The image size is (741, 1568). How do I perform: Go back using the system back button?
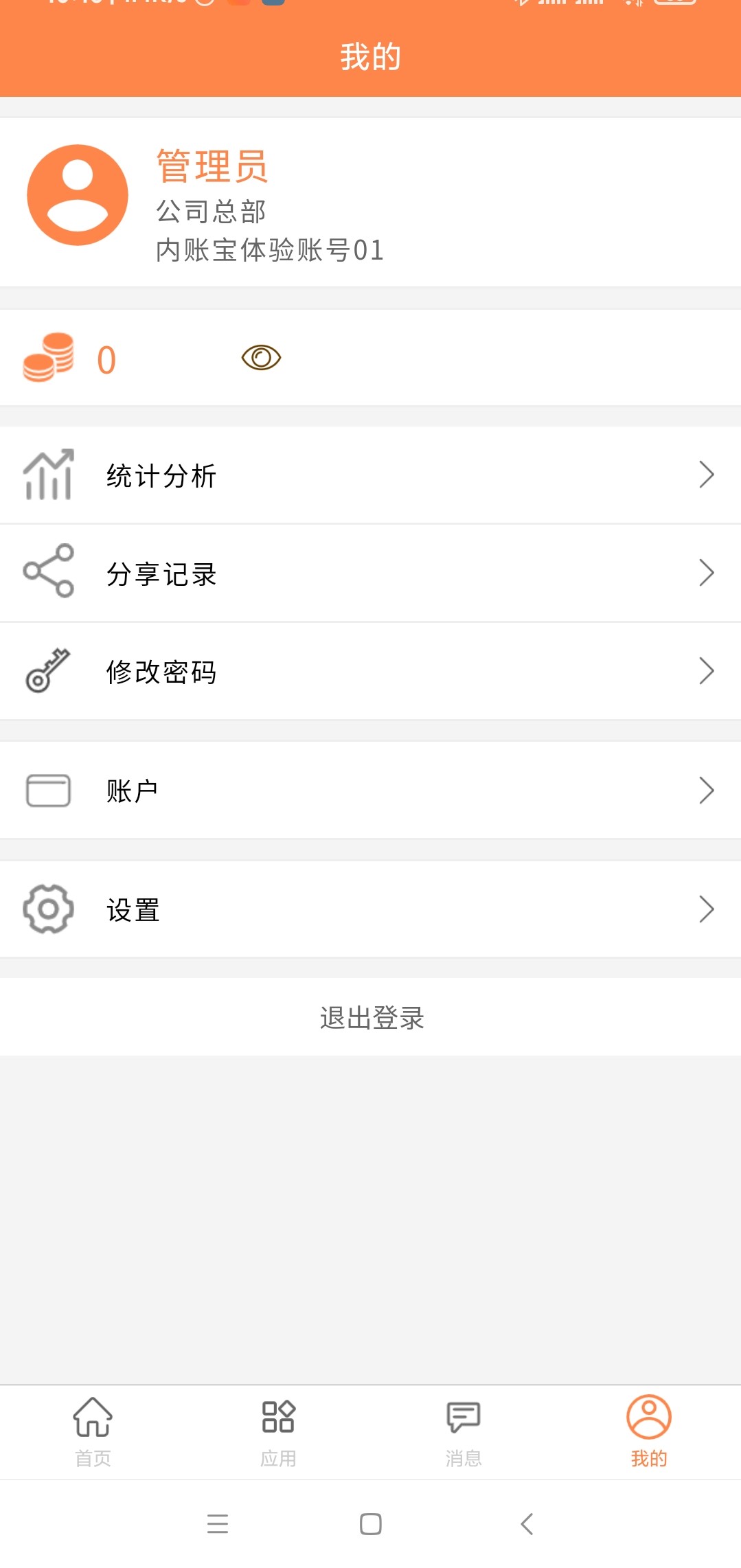(x=527, y=1524)
